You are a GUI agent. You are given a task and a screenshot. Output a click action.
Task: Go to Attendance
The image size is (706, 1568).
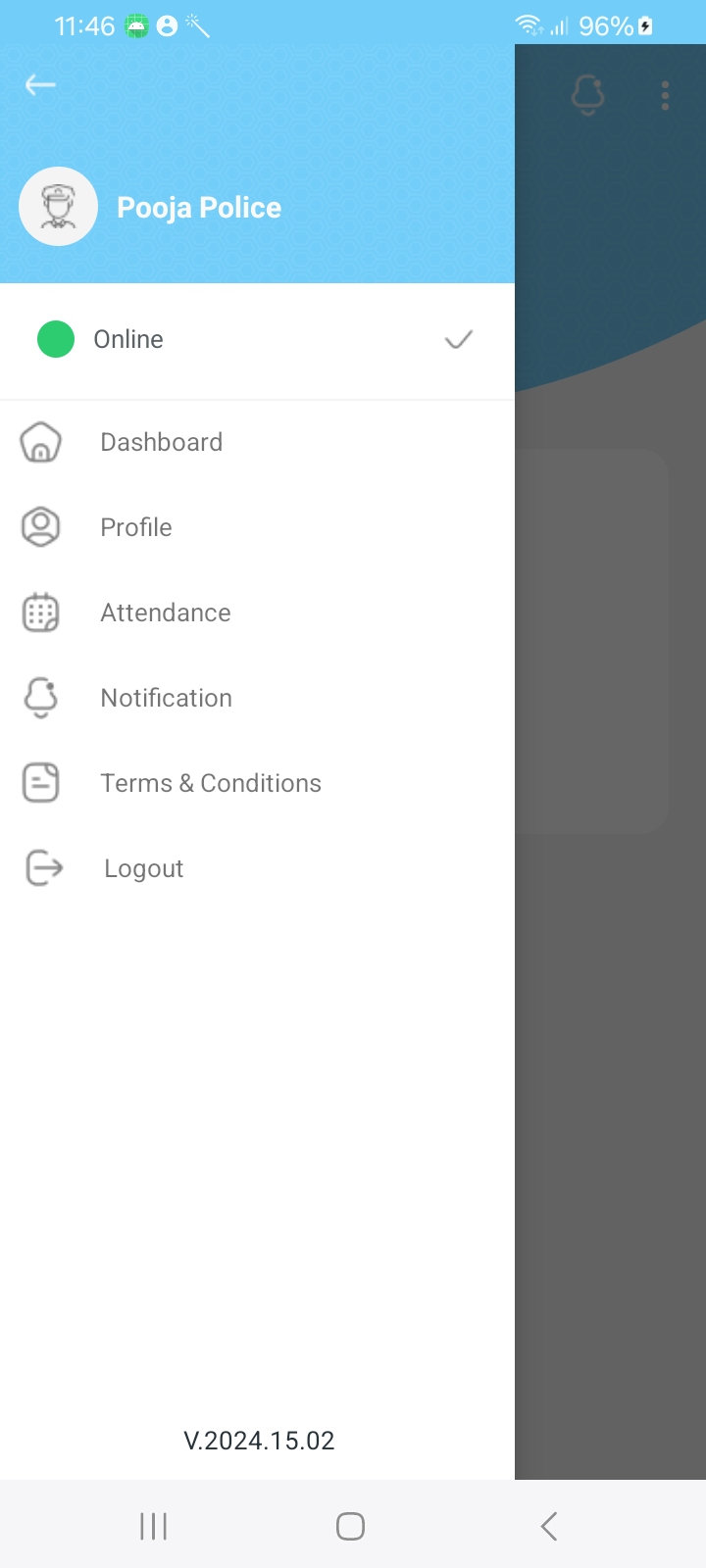coord(257,612)
